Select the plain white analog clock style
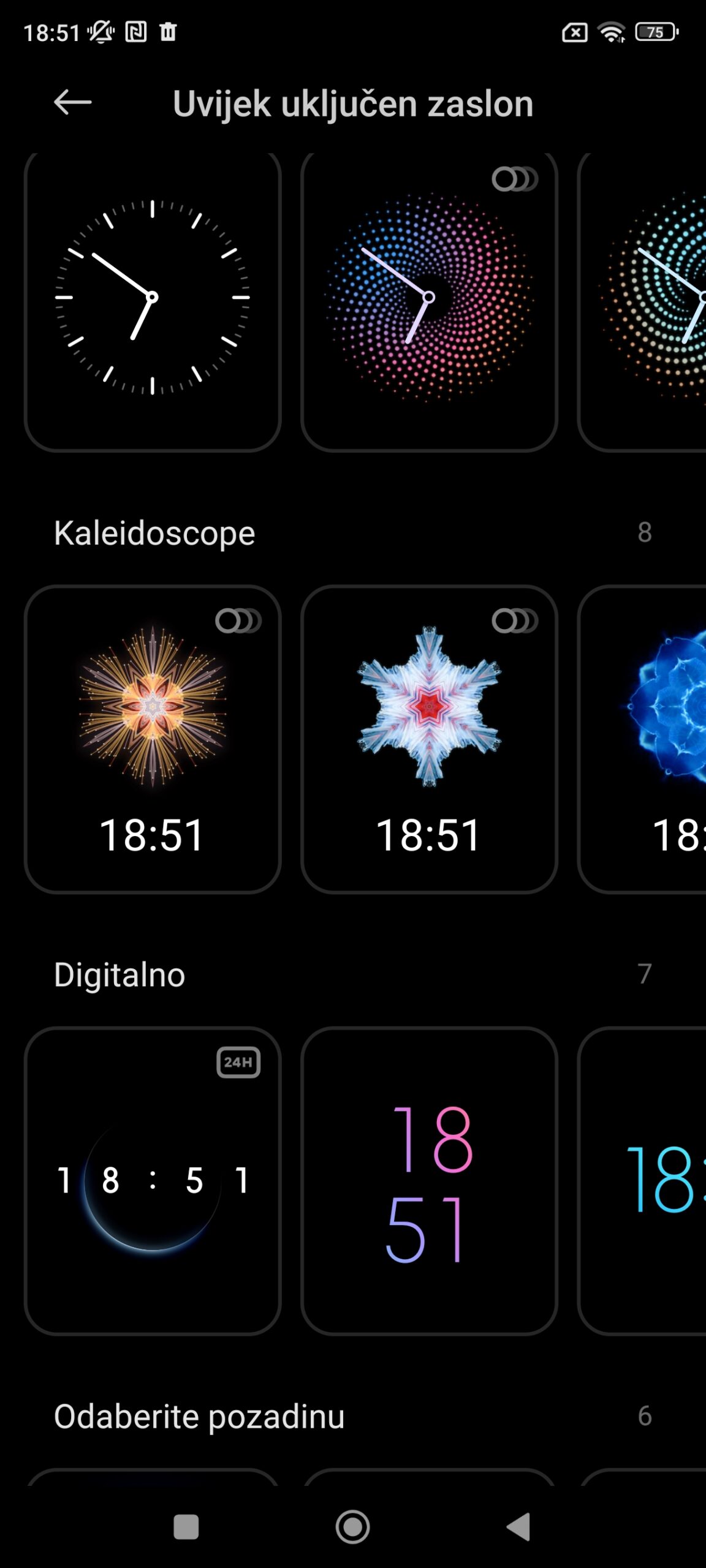 point(153,302)
